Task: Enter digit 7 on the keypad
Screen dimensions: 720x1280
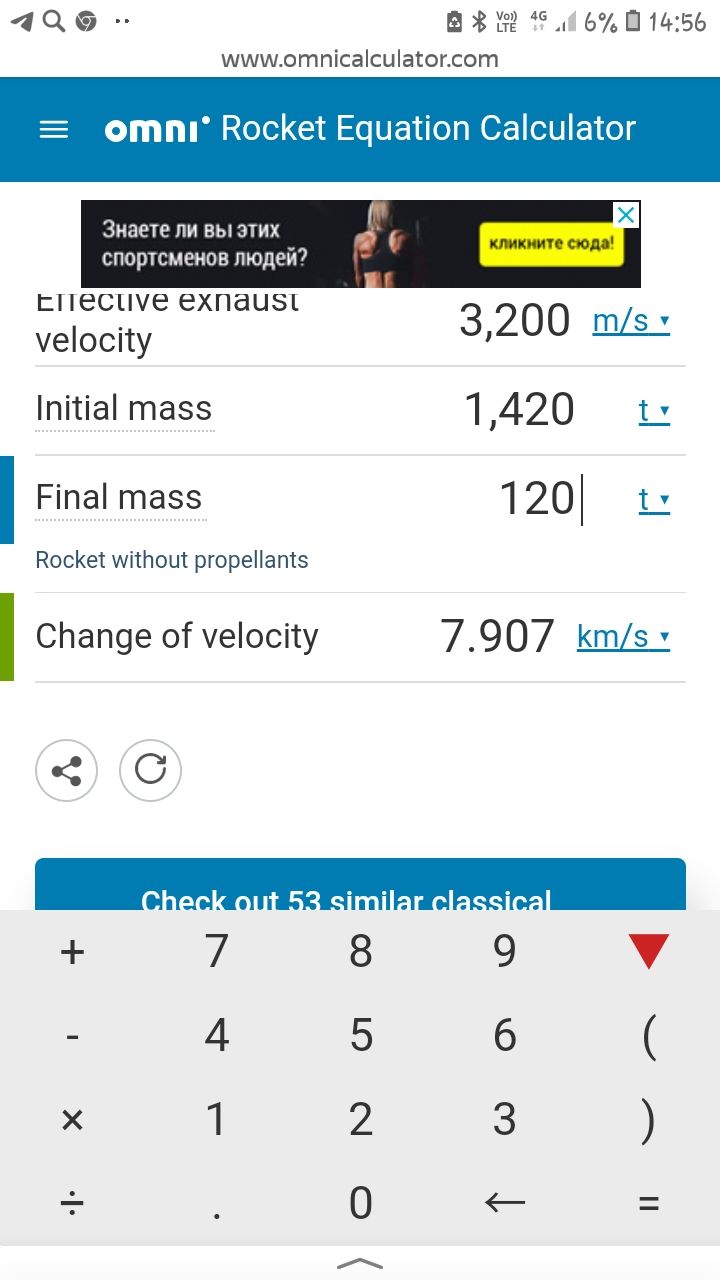Action: pyautogui.click(x=217, y=951)
